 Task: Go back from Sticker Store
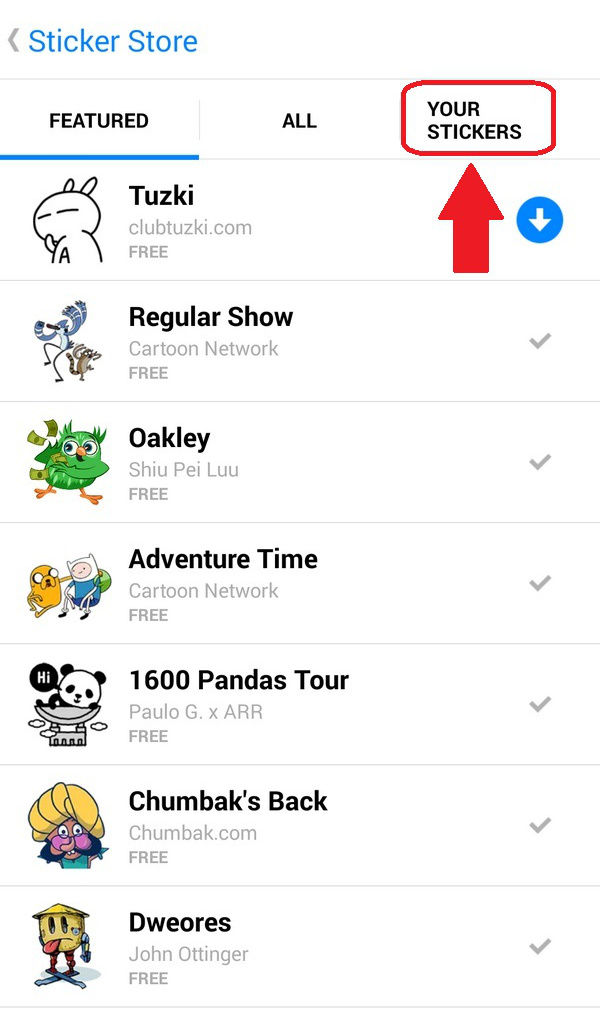tap(16, 41)
